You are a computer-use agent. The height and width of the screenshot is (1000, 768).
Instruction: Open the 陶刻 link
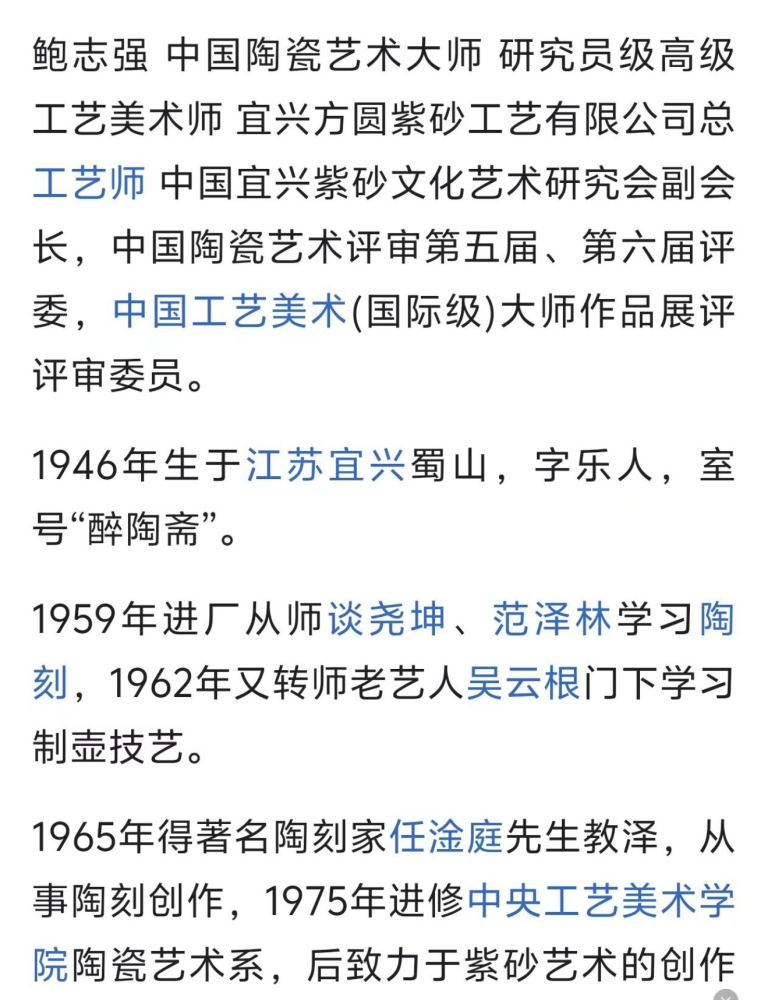tap(716, 621)
